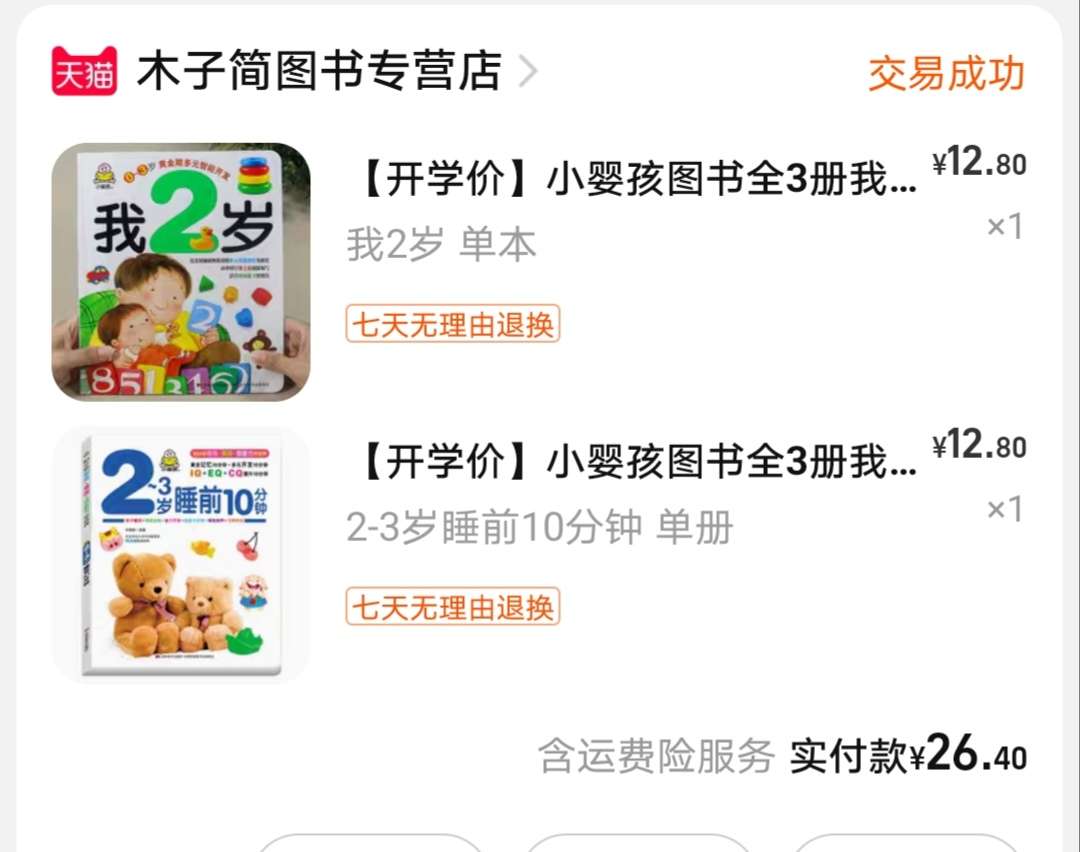Open the 我2岁 book thumbnail
The height and width of the screenshot is (852, 1080).
point(181,271)
